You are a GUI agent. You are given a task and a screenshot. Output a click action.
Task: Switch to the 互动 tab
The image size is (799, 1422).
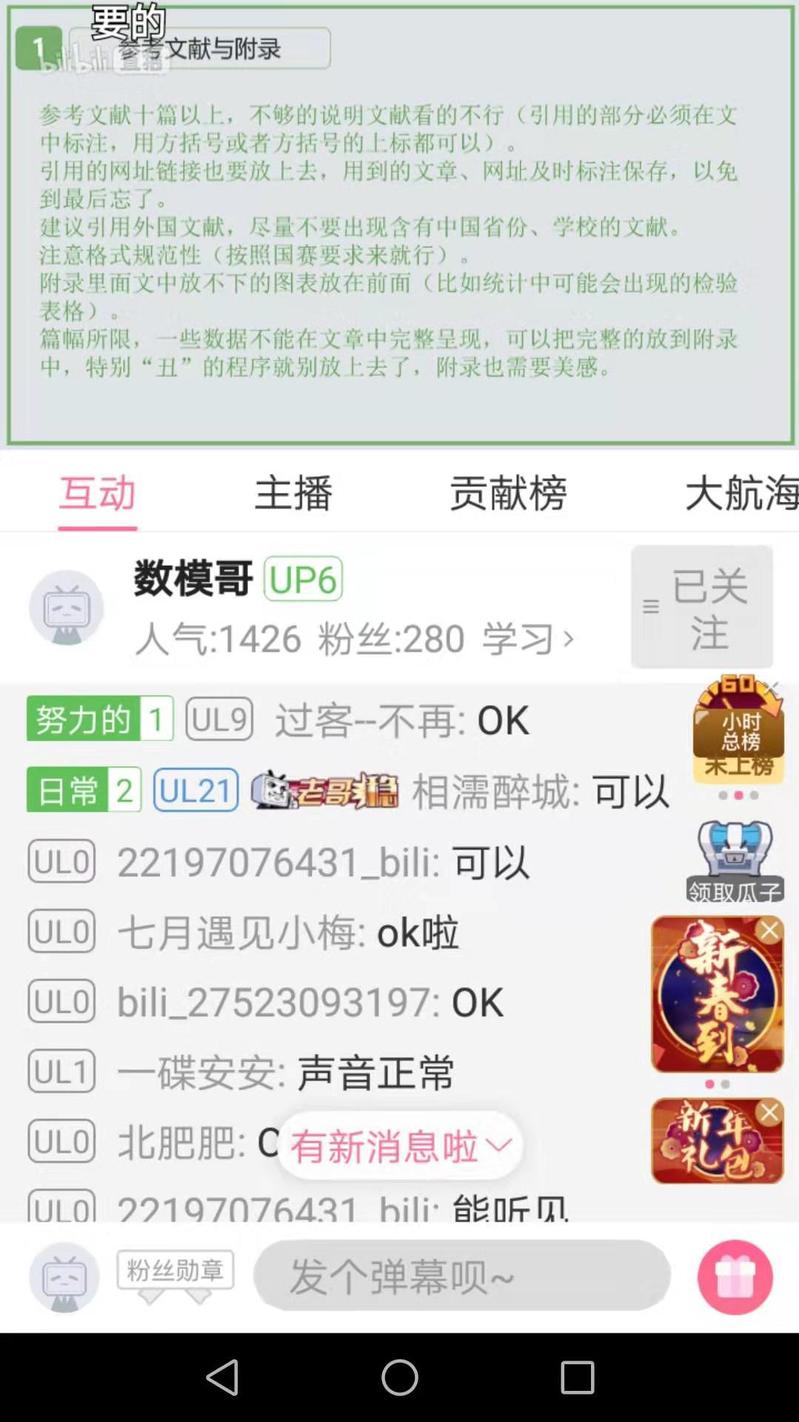[97, 493]
